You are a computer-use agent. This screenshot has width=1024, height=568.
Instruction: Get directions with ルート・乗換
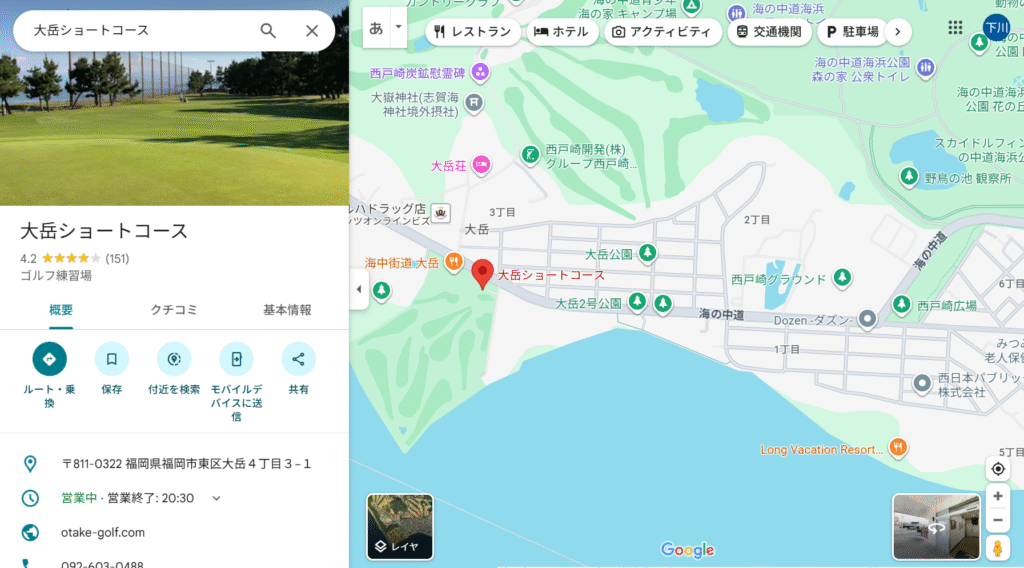coord(49,359)
